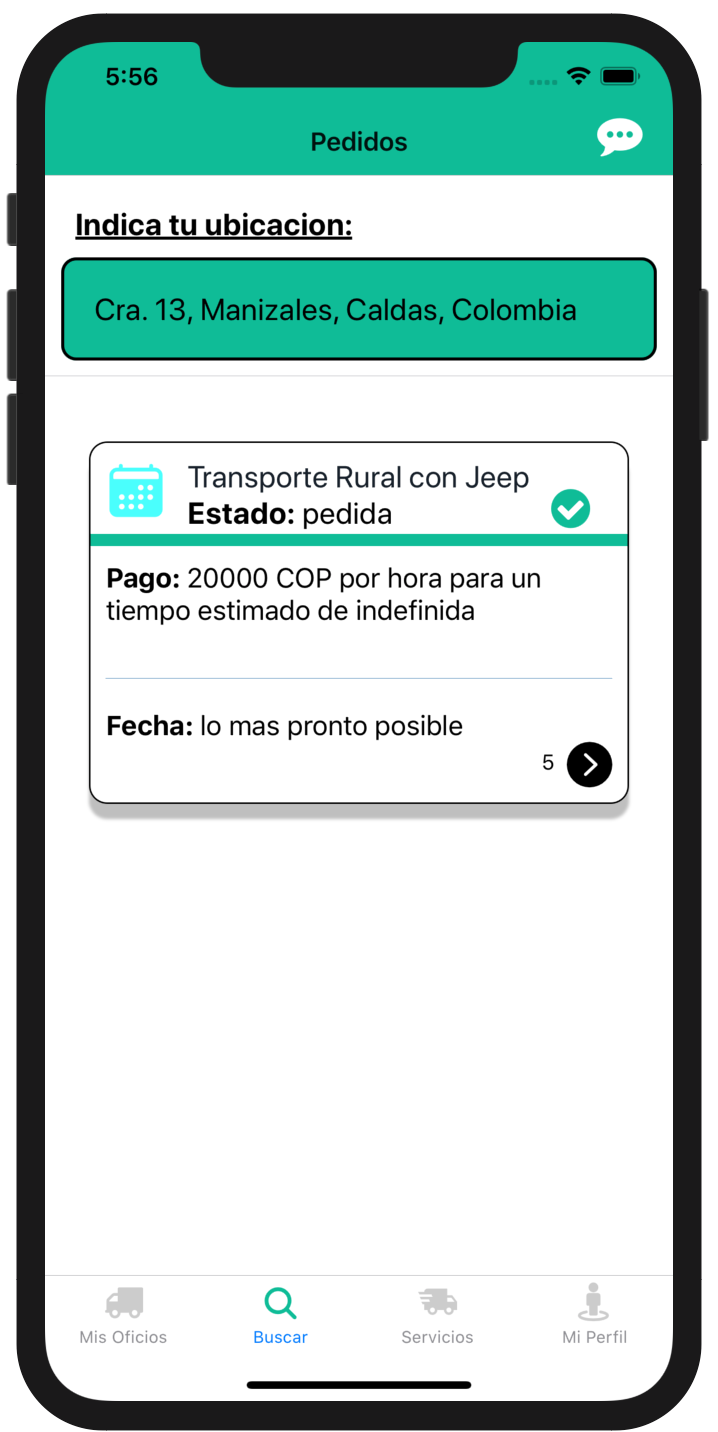This screenshot has width=718, height=1432.
Task: Open the chat messages icon
Action: 619,137
